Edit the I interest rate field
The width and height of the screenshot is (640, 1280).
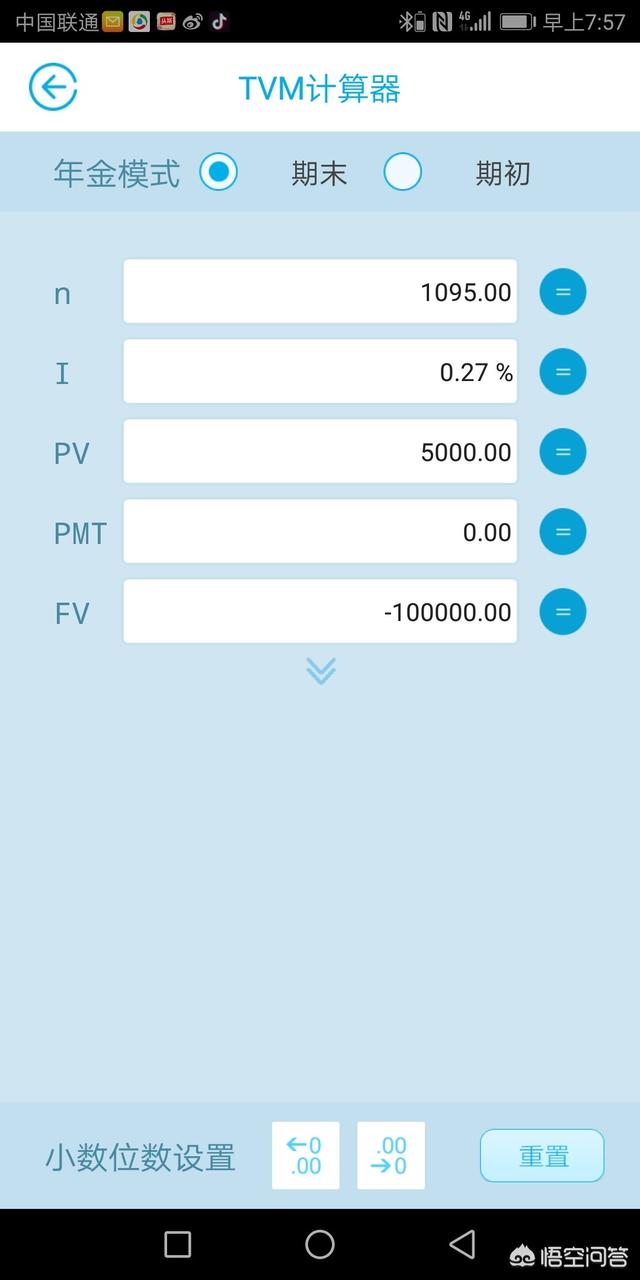pyautogui.click(x=320, y=372)
